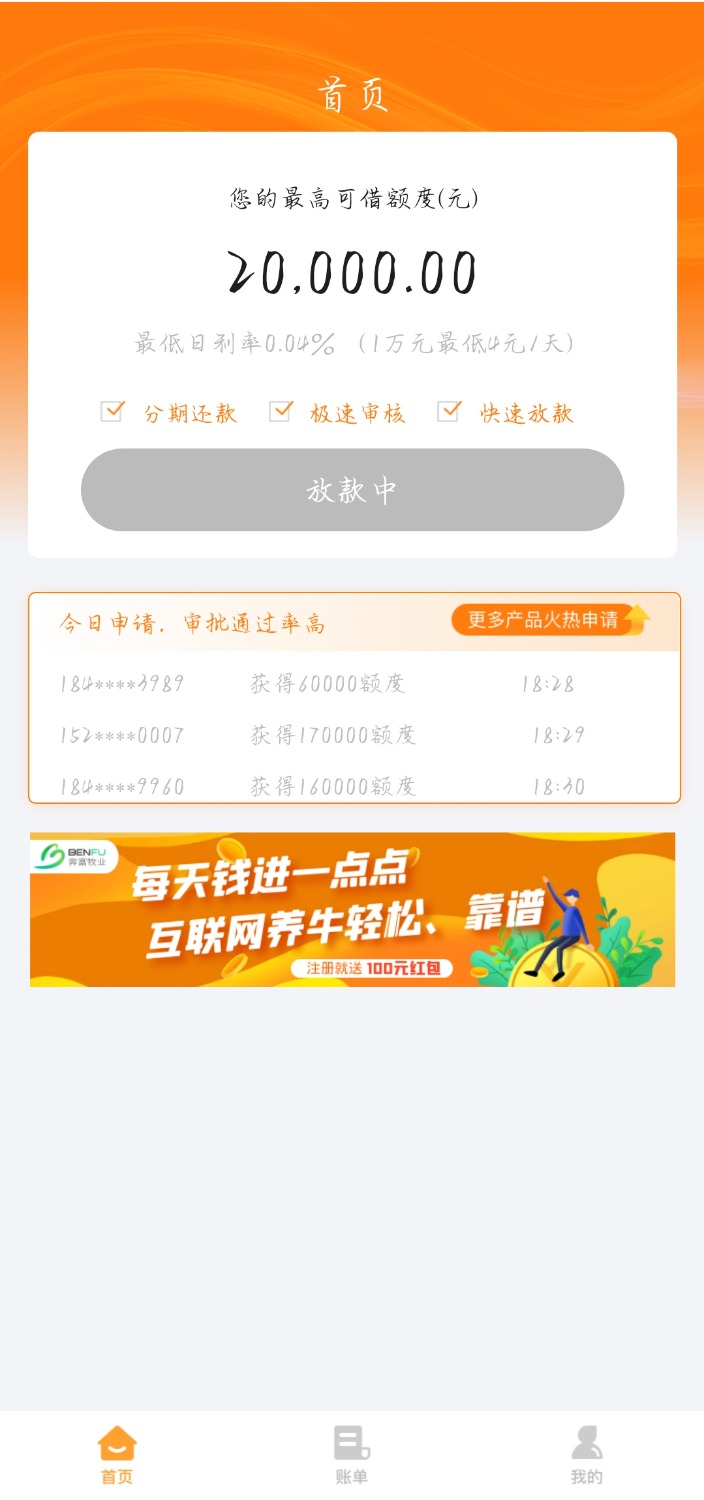704x1500 pixels.
Task: Open the BENFU 互联网养牛 banner
Action: pos(352,910)
